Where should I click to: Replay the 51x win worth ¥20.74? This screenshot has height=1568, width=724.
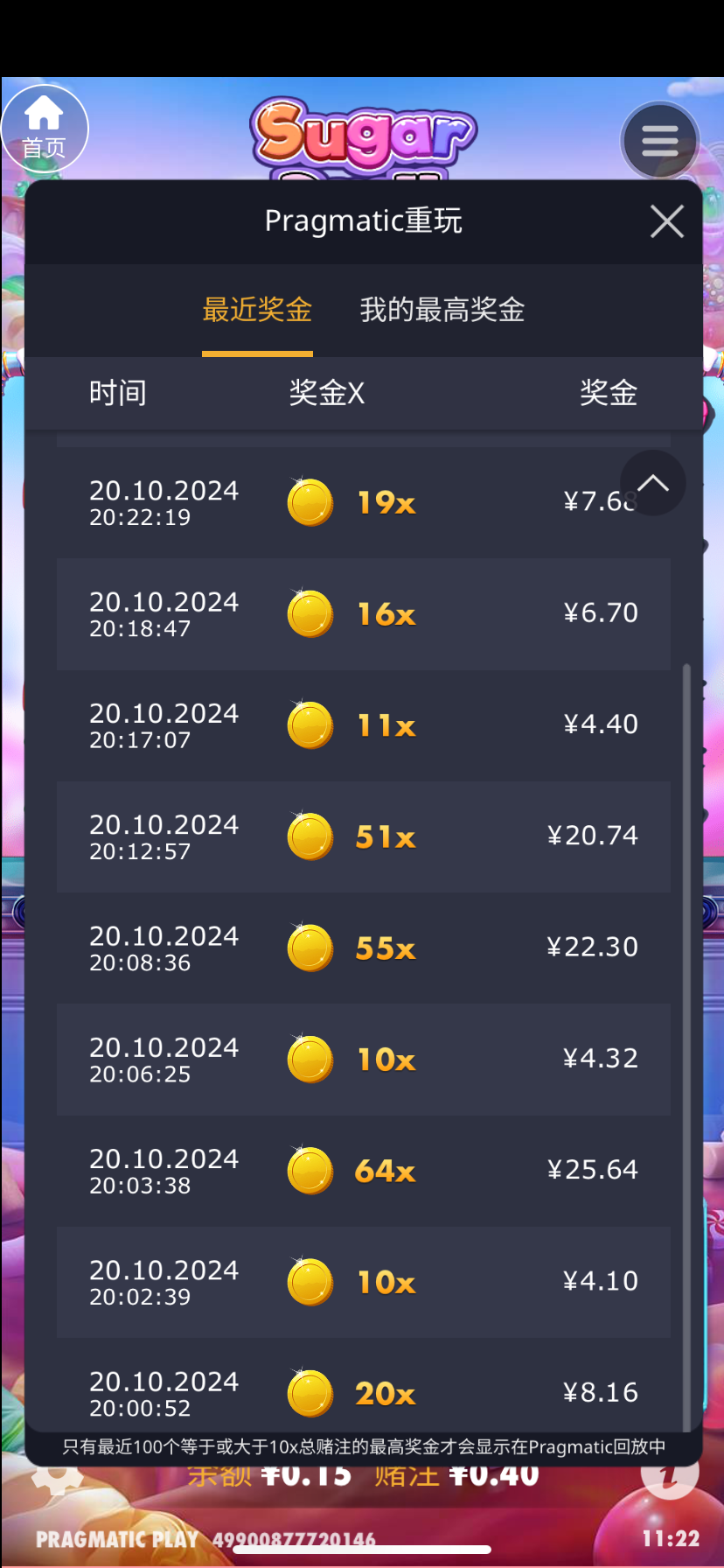[x=364, y=836]
